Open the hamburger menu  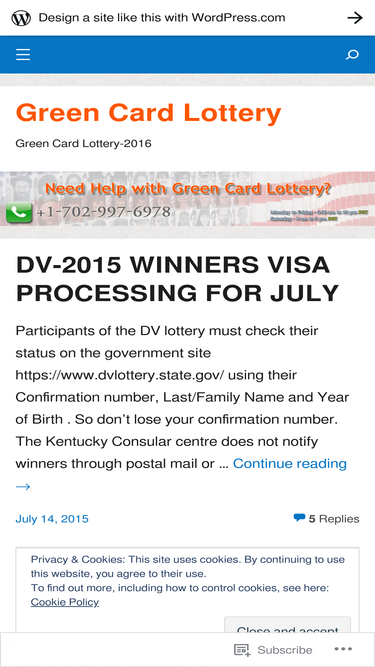[23, 54]
